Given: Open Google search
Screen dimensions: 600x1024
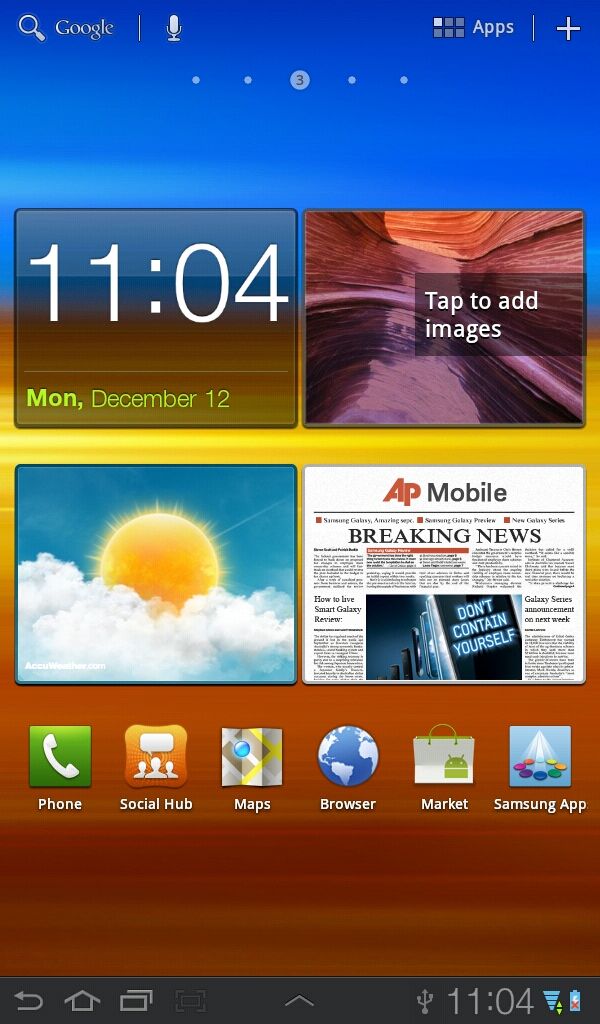Looking at the screenshot, I should pos(67,28).
